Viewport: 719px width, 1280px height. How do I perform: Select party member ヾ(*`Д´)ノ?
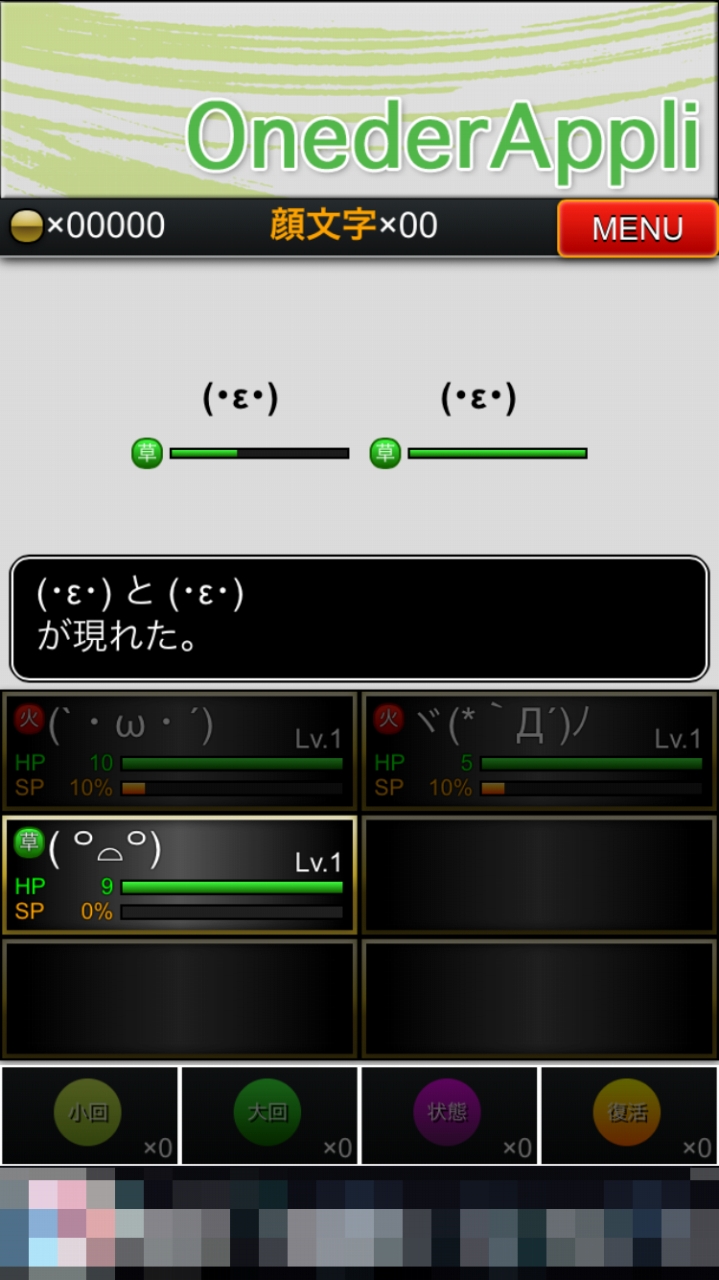[539, 751]
